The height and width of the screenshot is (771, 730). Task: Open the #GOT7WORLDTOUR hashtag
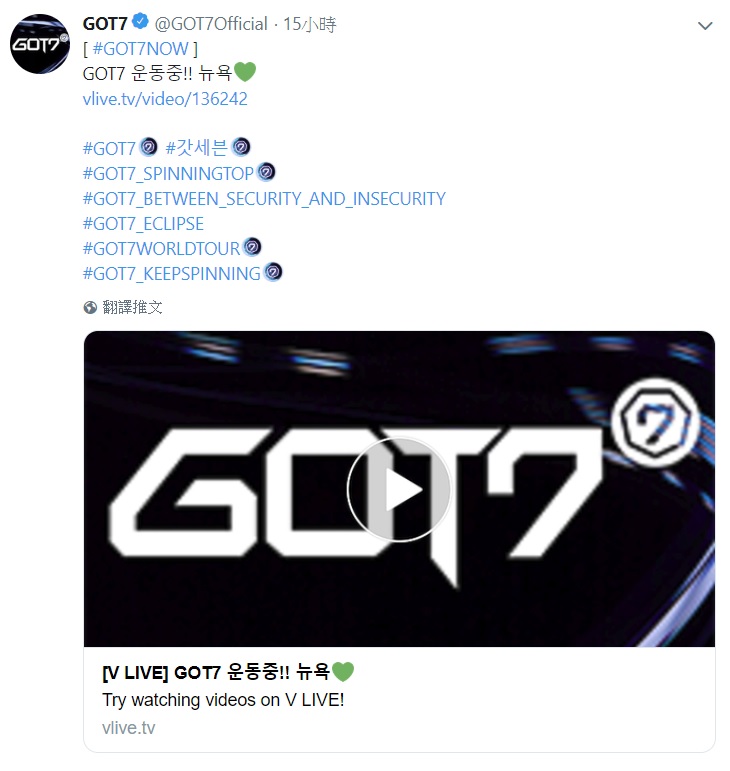click(161, 248)
